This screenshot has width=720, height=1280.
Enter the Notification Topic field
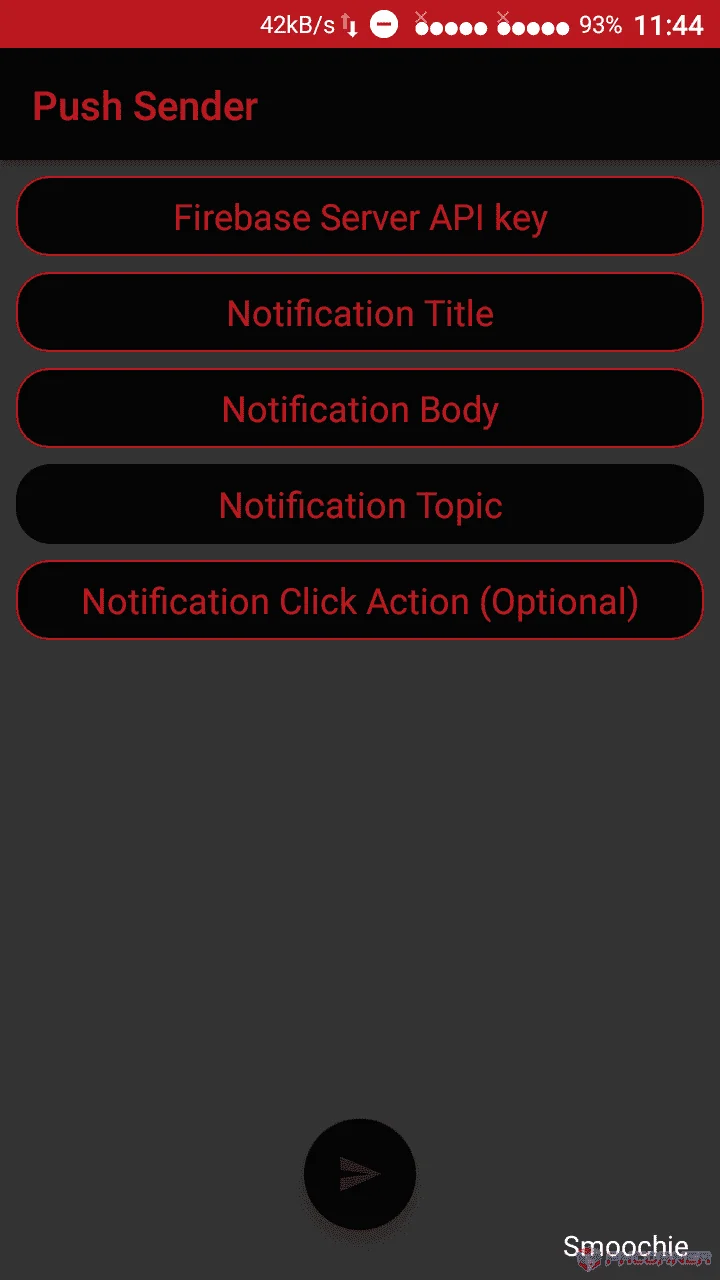[x=360, y=504]
